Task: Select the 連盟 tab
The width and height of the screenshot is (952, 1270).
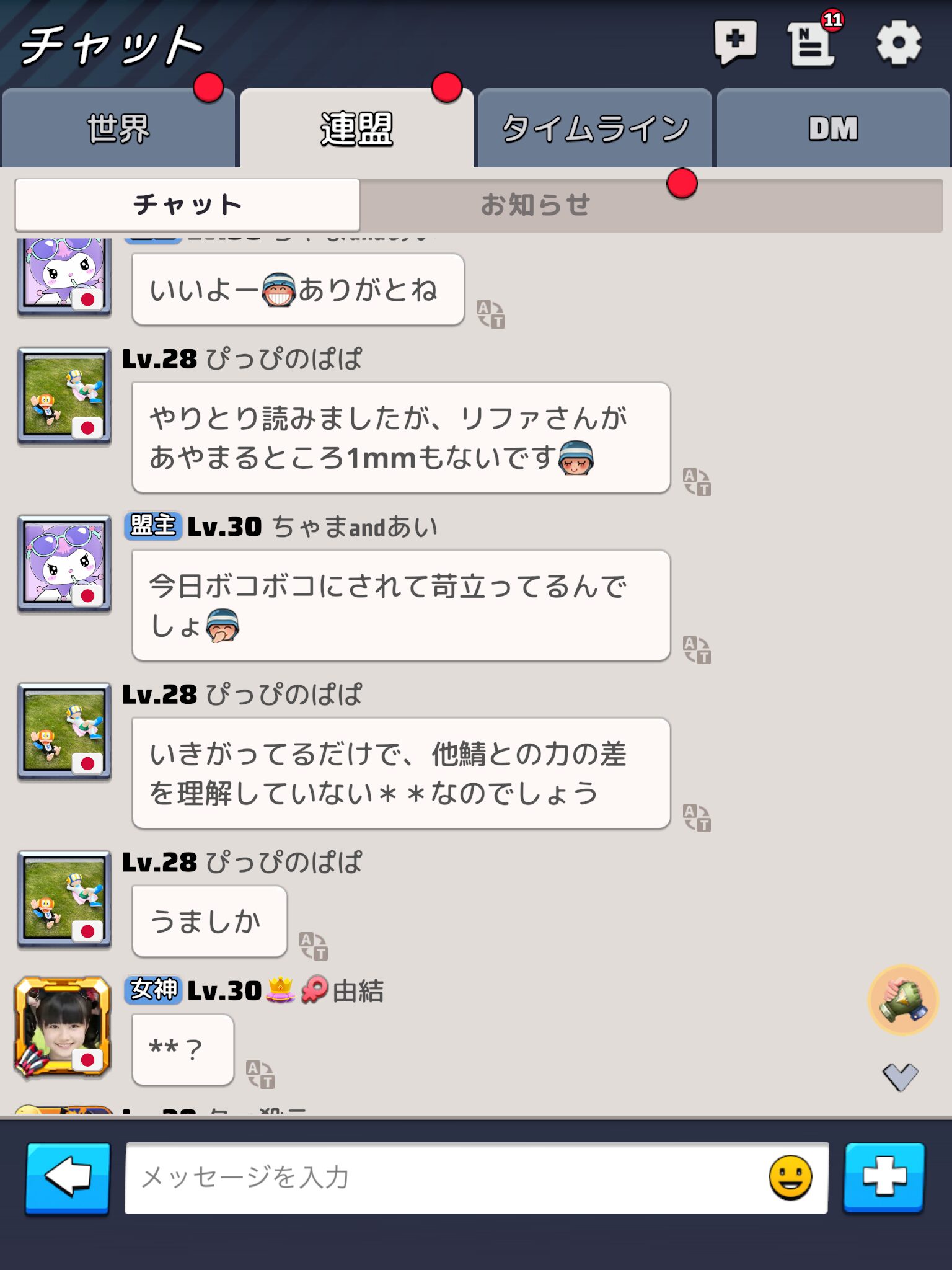Action: tap(356, 129)
